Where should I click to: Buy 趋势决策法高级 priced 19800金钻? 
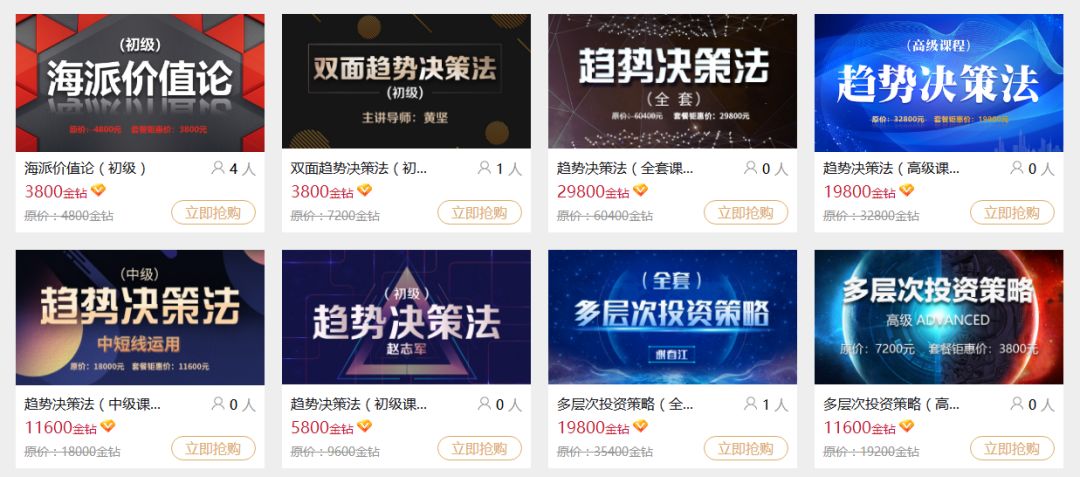(x=1012, y=213)
